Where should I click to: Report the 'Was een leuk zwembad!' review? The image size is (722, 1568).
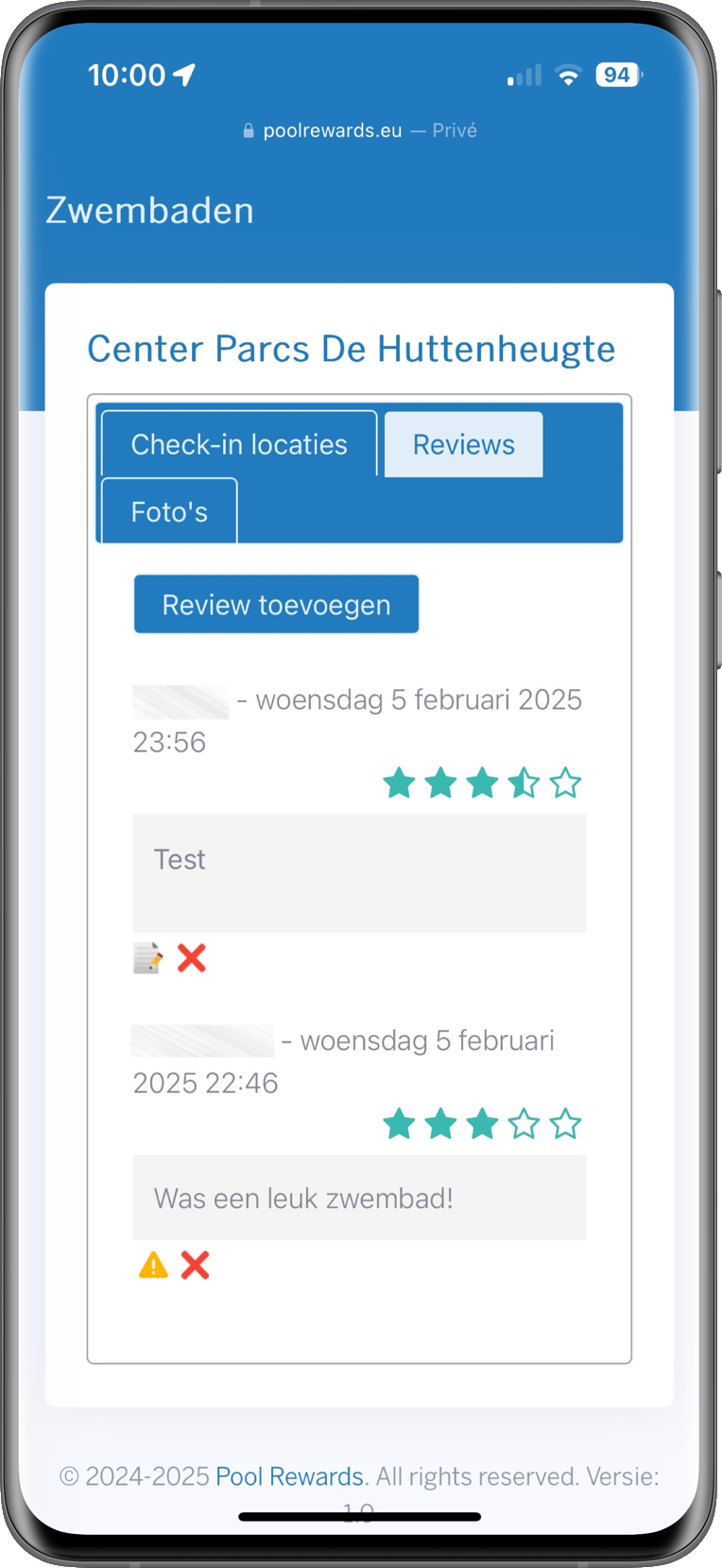click(x=153, y=1265)
